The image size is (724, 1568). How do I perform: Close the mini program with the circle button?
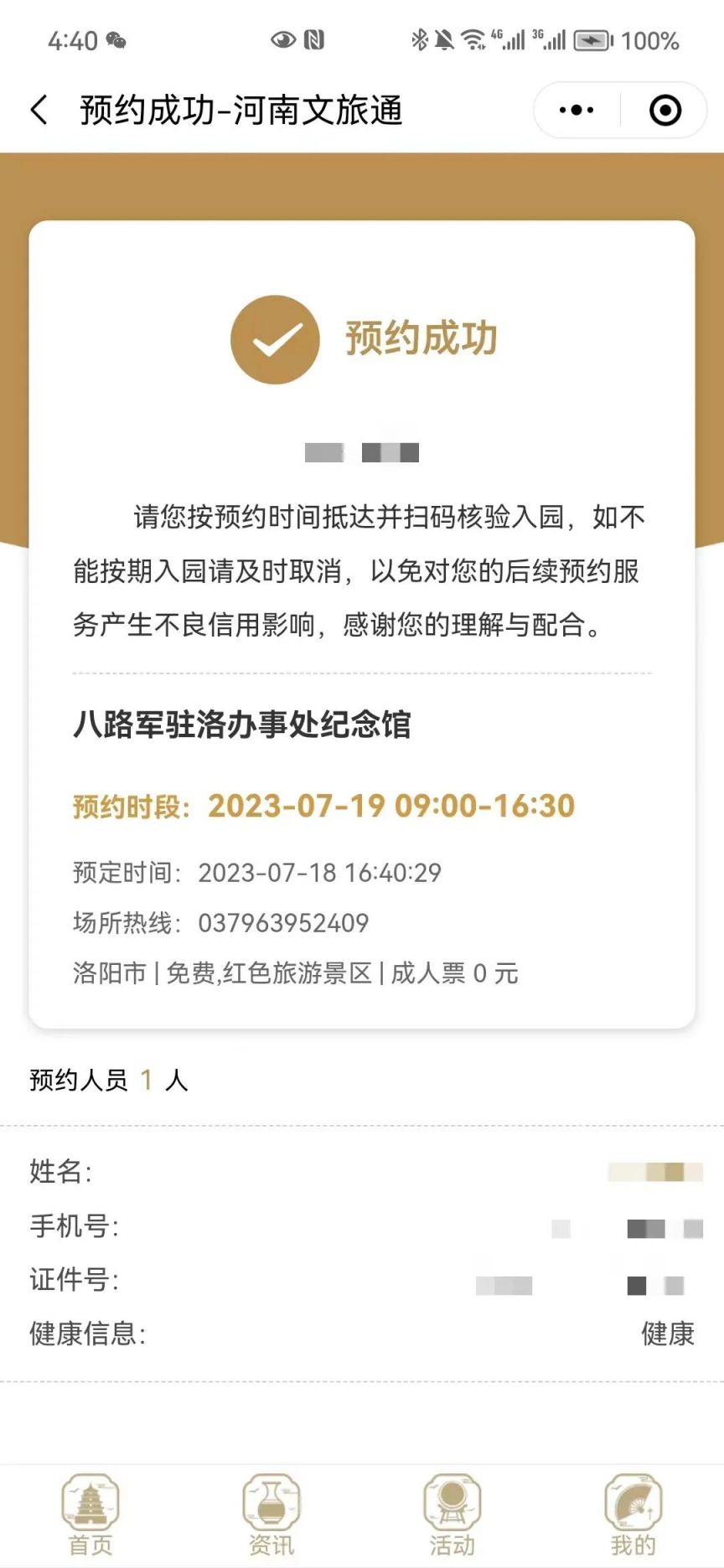[x=665, y=110]
